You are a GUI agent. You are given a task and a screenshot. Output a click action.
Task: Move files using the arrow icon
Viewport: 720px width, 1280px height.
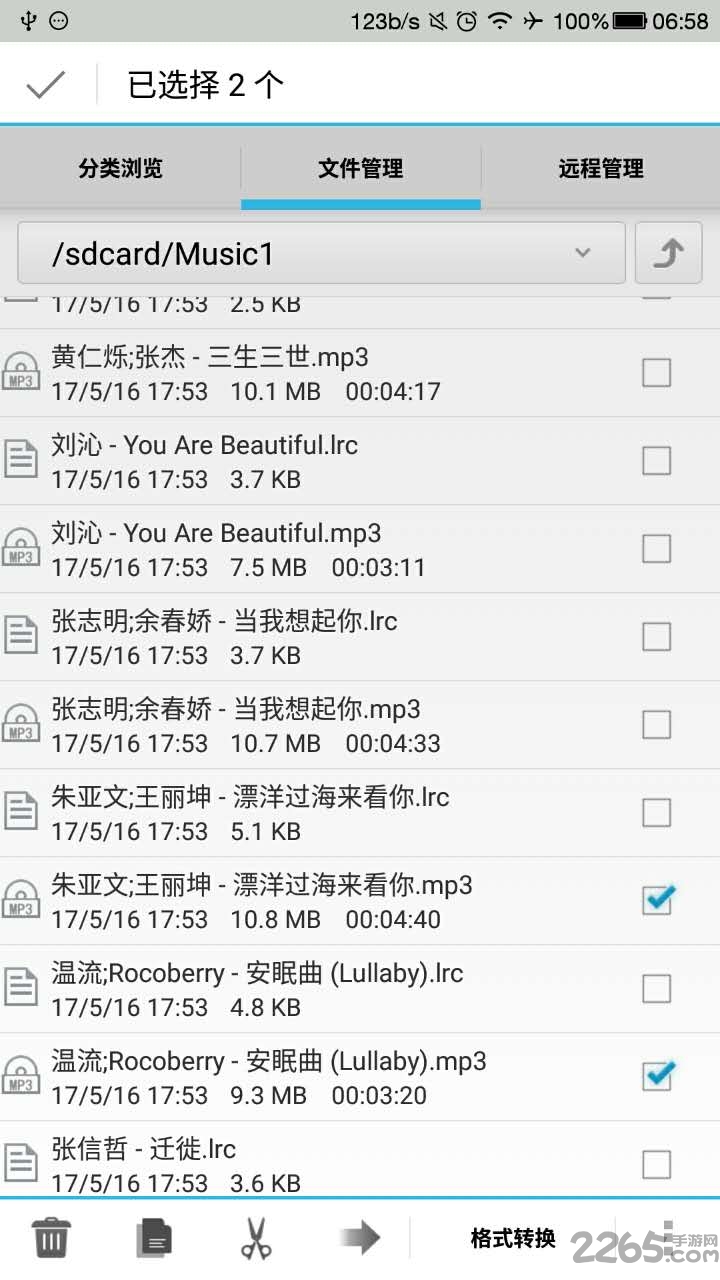(x=359, y=1237)
